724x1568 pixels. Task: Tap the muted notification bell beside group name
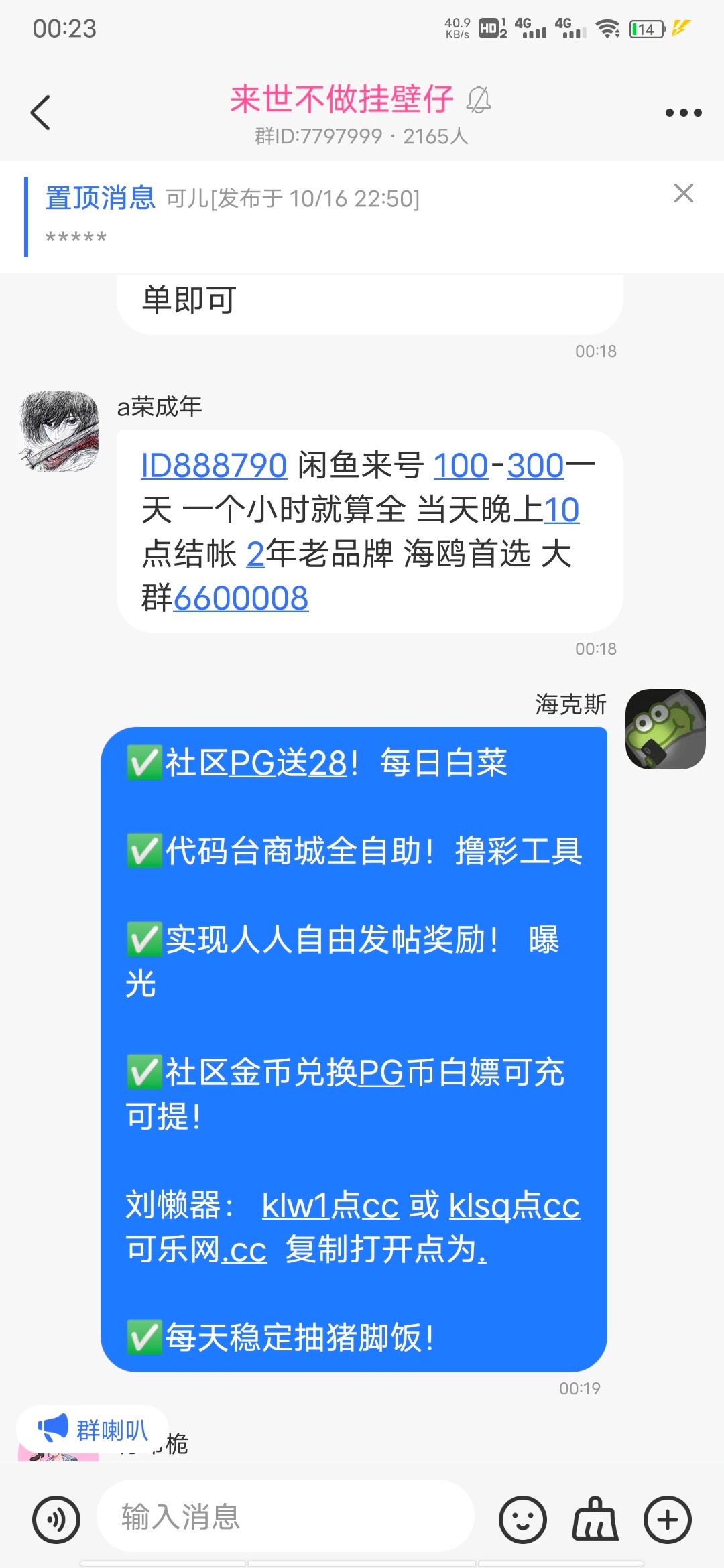(480, 99)
